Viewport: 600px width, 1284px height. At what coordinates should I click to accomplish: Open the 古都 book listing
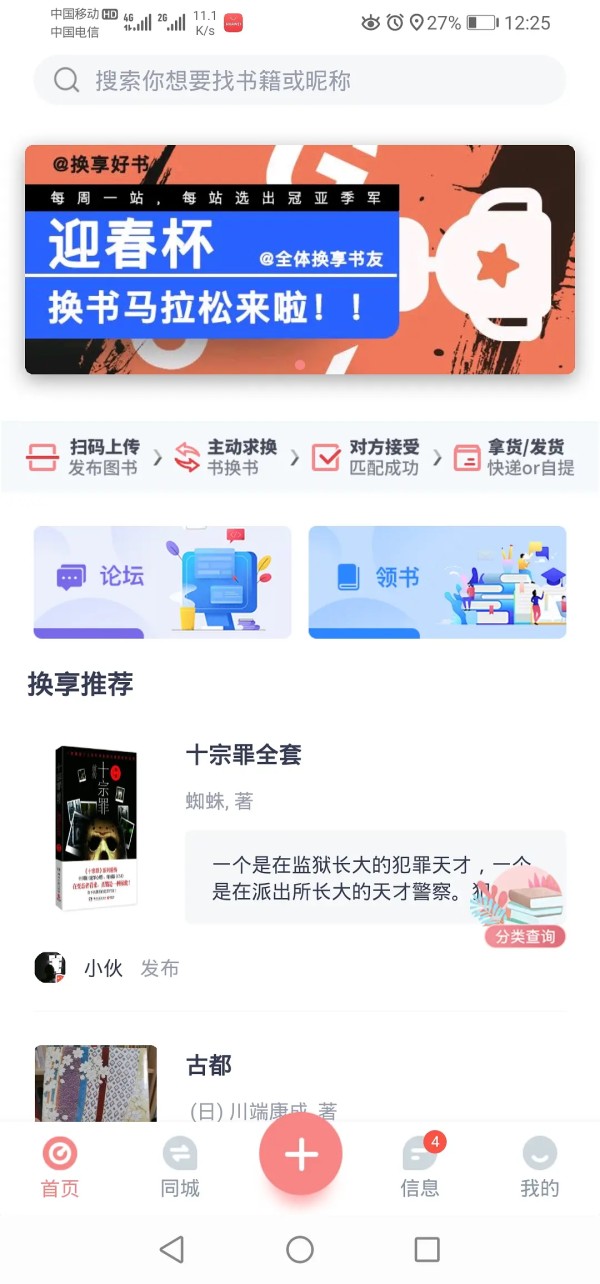click(209, 1066)
